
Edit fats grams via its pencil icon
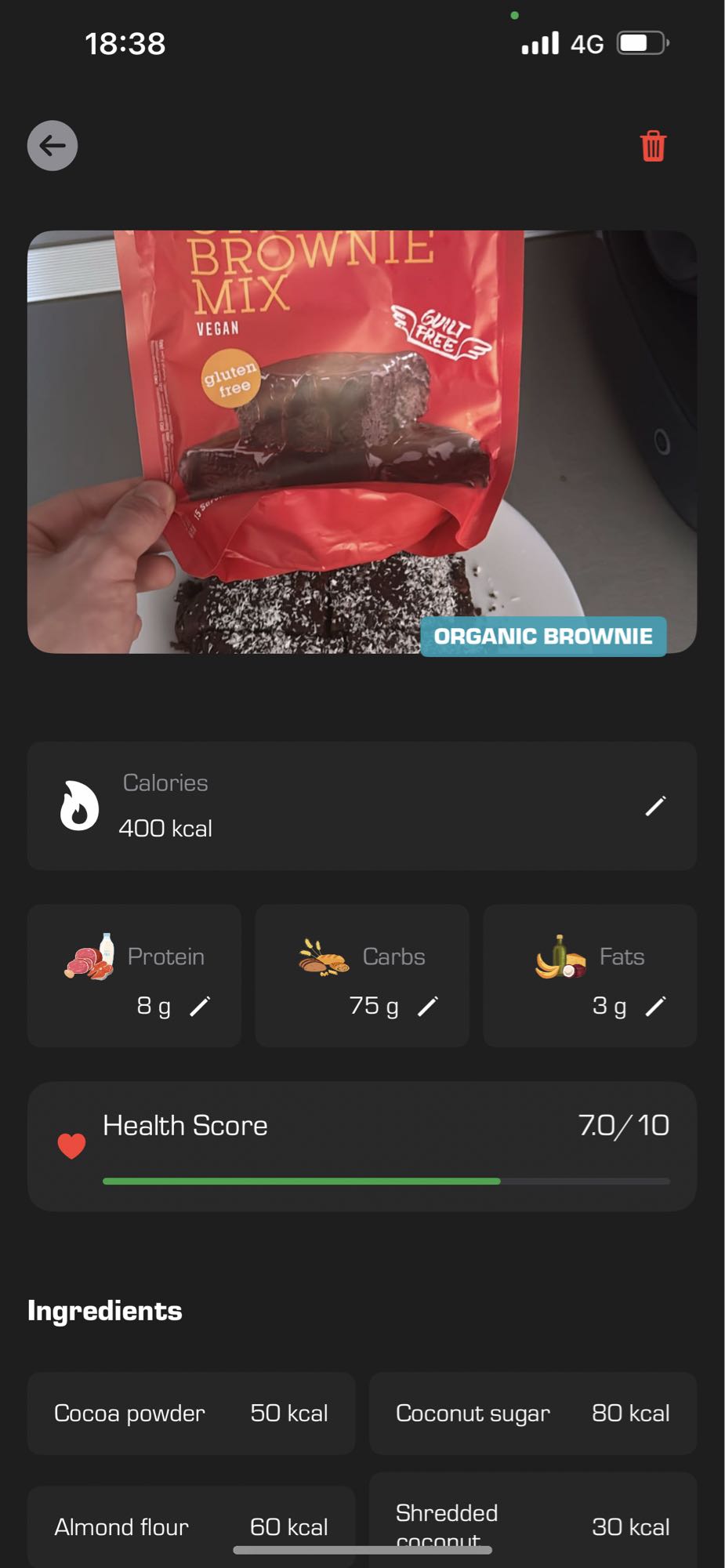[656, 1006]
